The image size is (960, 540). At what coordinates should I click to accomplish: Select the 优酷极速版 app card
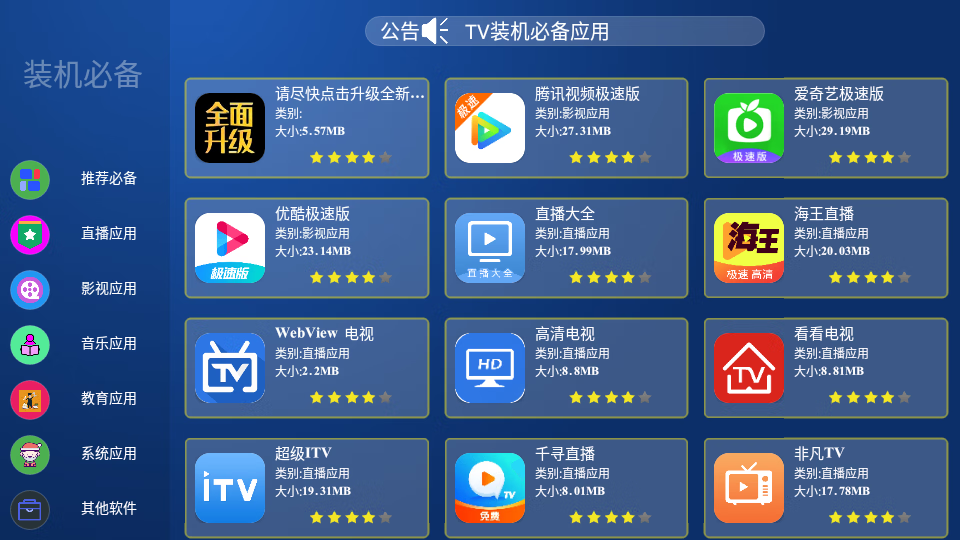(x=306, y=248)
